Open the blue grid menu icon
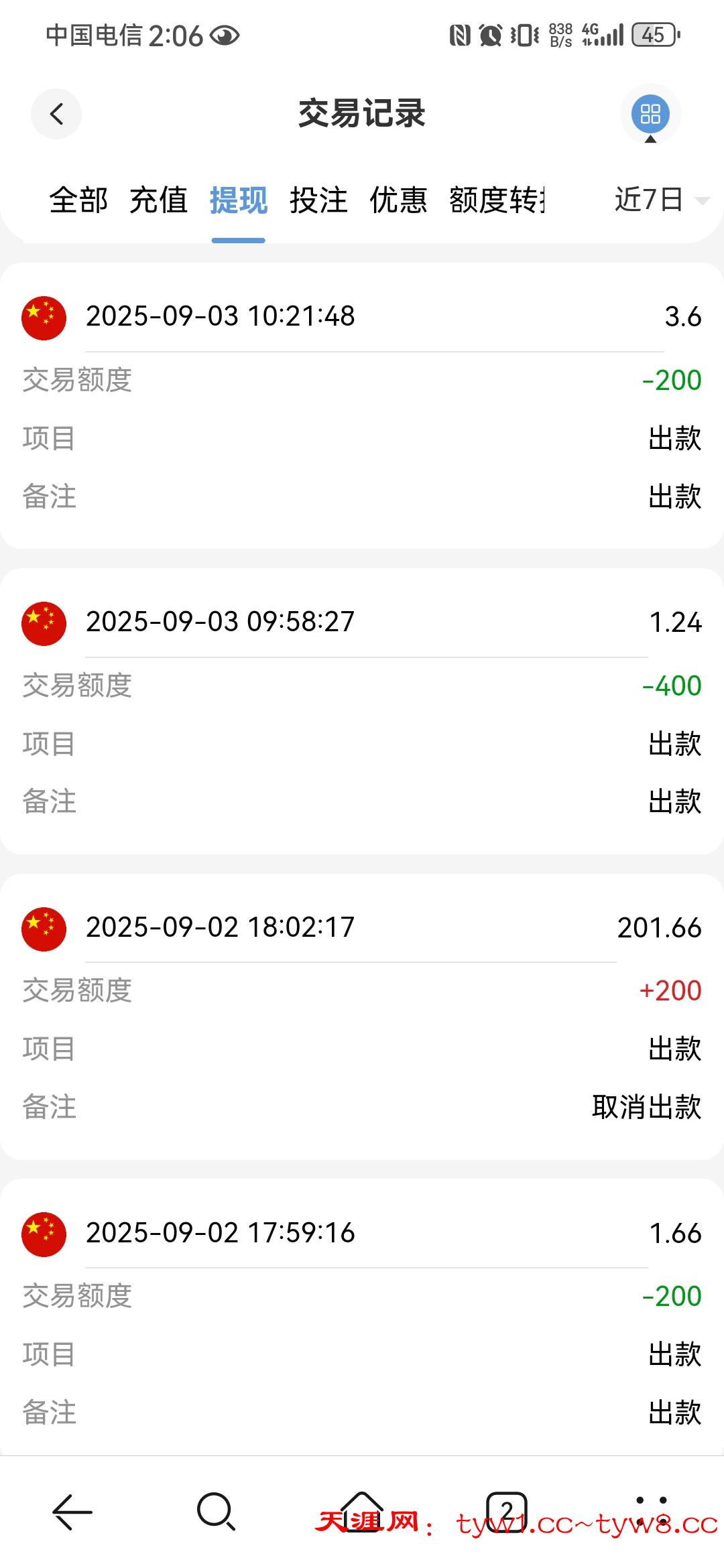 point(650,114)
